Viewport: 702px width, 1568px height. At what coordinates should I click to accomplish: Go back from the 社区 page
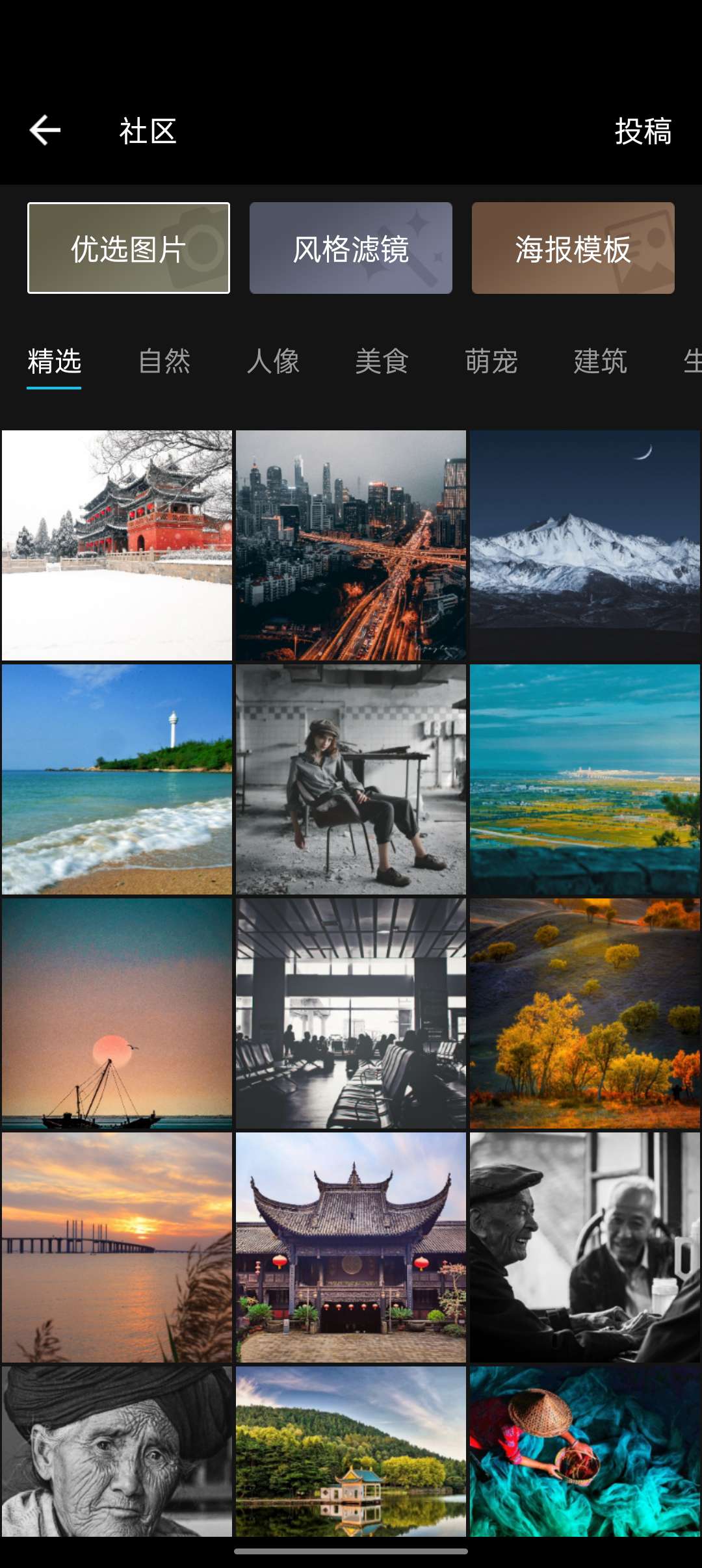(x=45, y=131)
